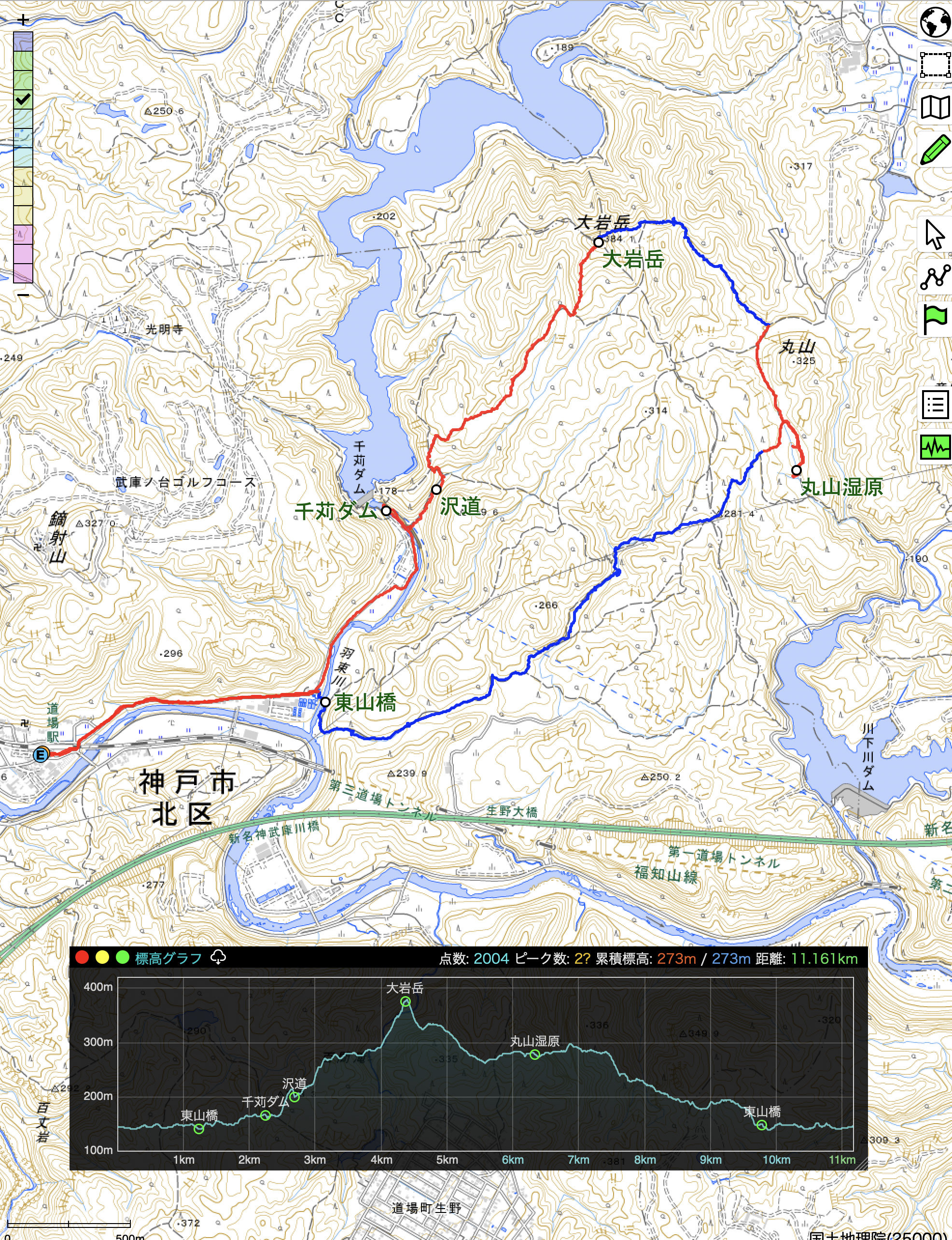Open the folded map icon
This screenshot has height=1240, width=952.
point(934,107)
